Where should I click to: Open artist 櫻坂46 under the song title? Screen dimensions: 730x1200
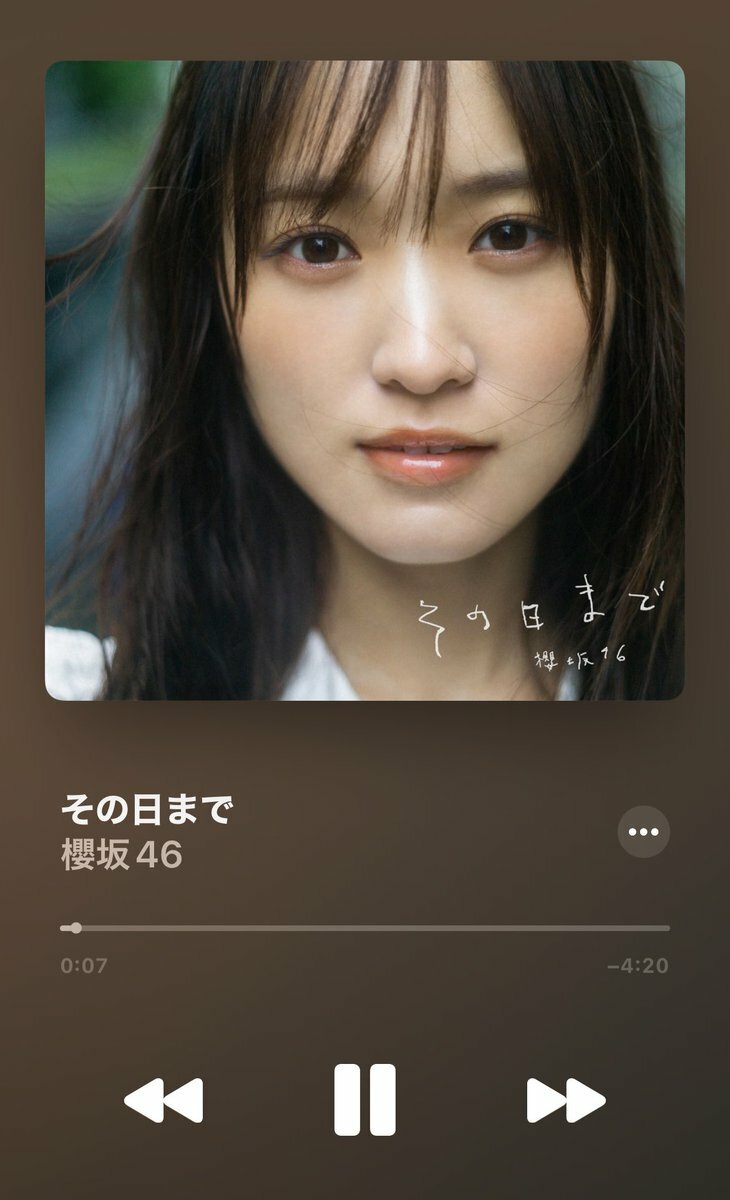point(121,856)
